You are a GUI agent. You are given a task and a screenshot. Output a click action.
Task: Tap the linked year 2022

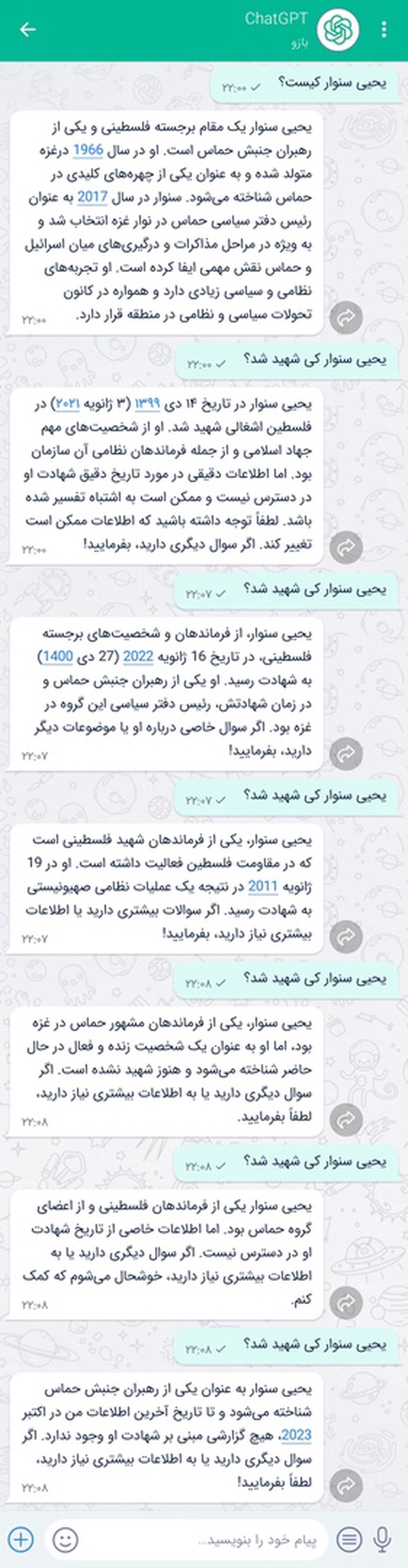[x=137, y=656]
